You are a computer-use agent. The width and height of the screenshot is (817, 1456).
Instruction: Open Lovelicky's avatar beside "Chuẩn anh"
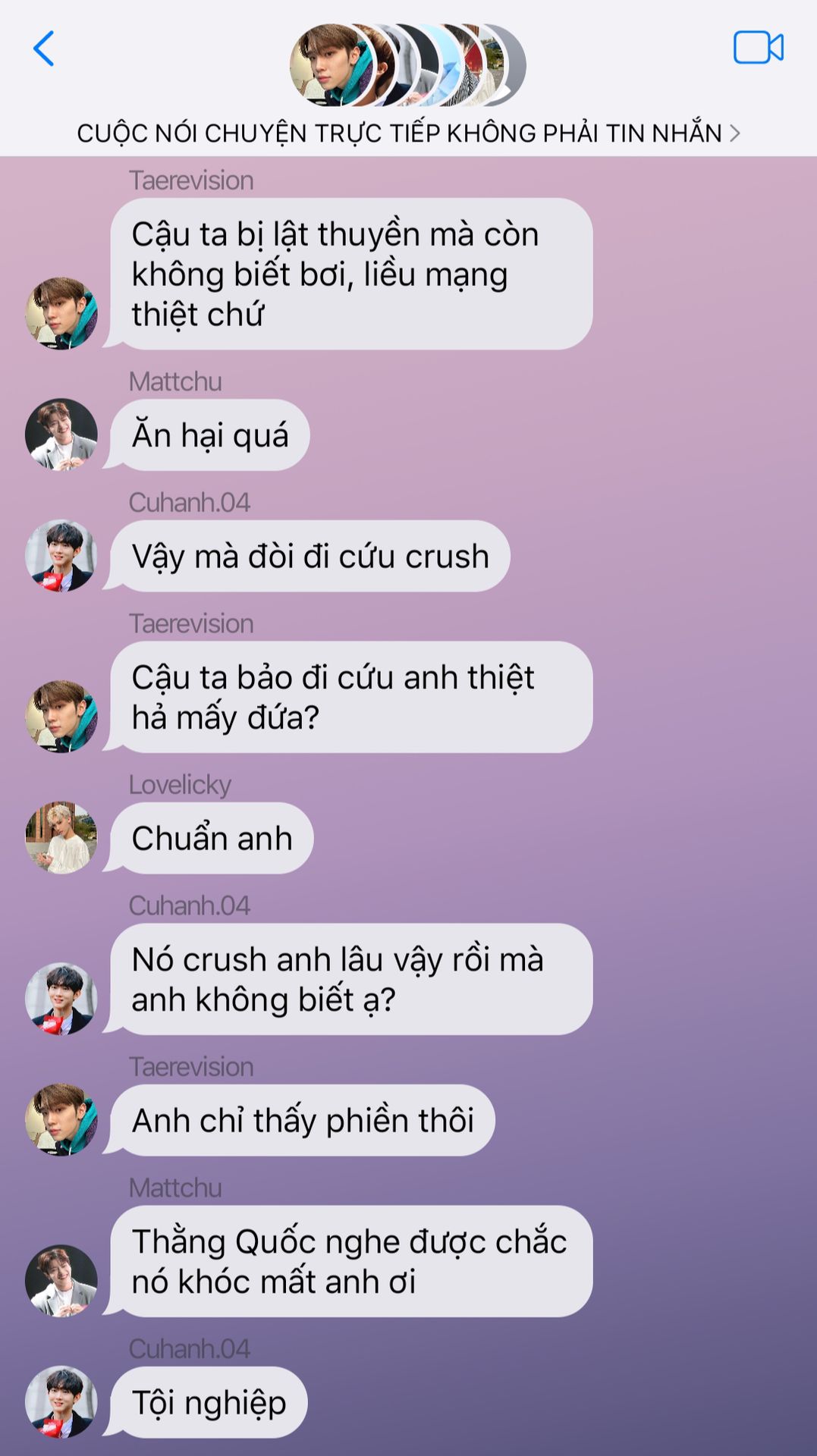coord(61,838)
